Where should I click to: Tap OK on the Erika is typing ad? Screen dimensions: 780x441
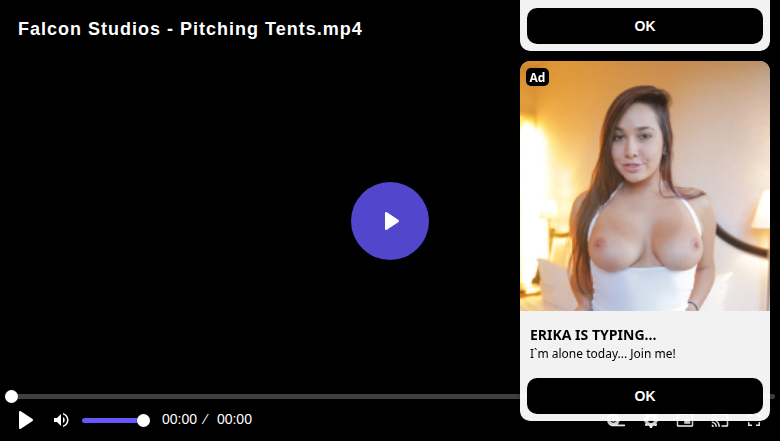645,396
